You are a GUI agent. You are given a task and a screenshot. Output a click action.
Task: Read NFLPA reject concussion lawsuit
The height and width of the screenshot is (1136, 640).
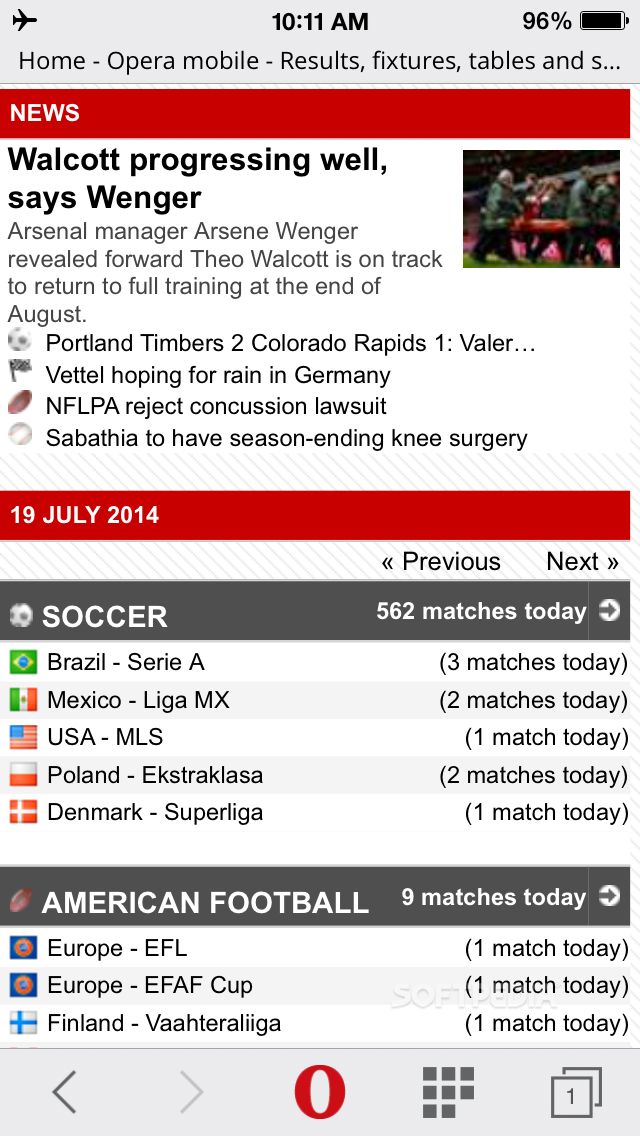[216, 406]
